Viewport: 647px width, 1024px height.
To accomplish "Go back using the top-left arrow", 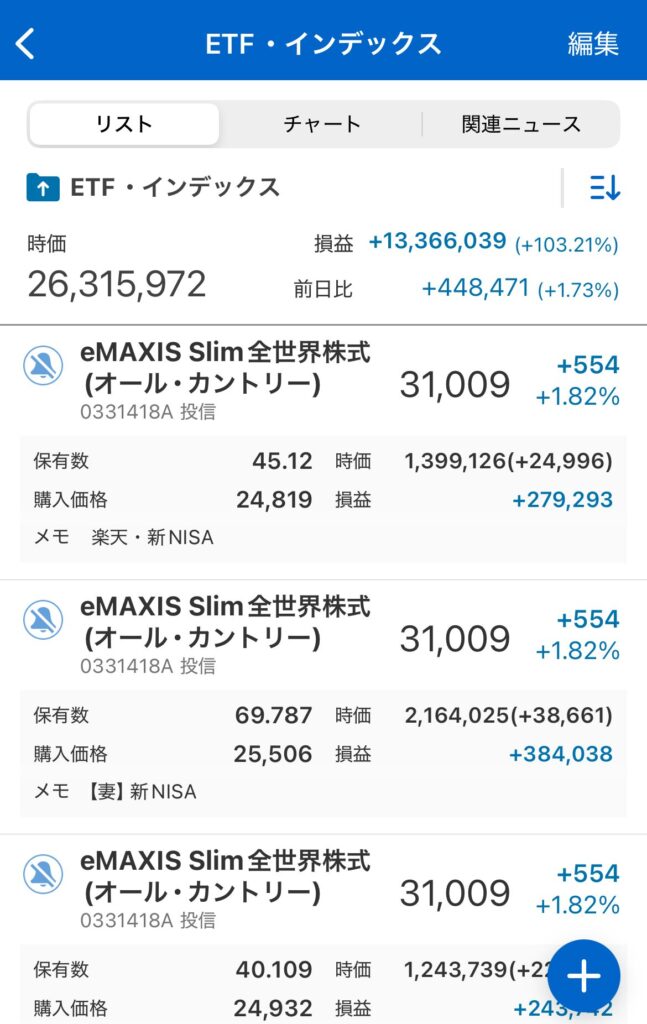I will click(26, 44).
